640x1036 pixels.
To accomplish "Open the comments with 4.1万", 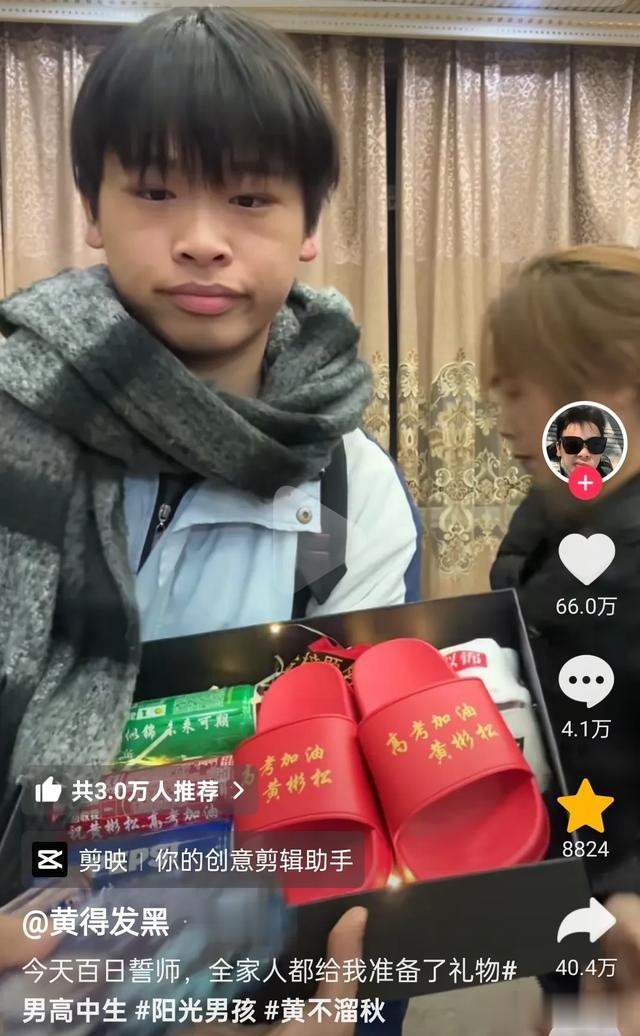I will (x=586, y=681).
